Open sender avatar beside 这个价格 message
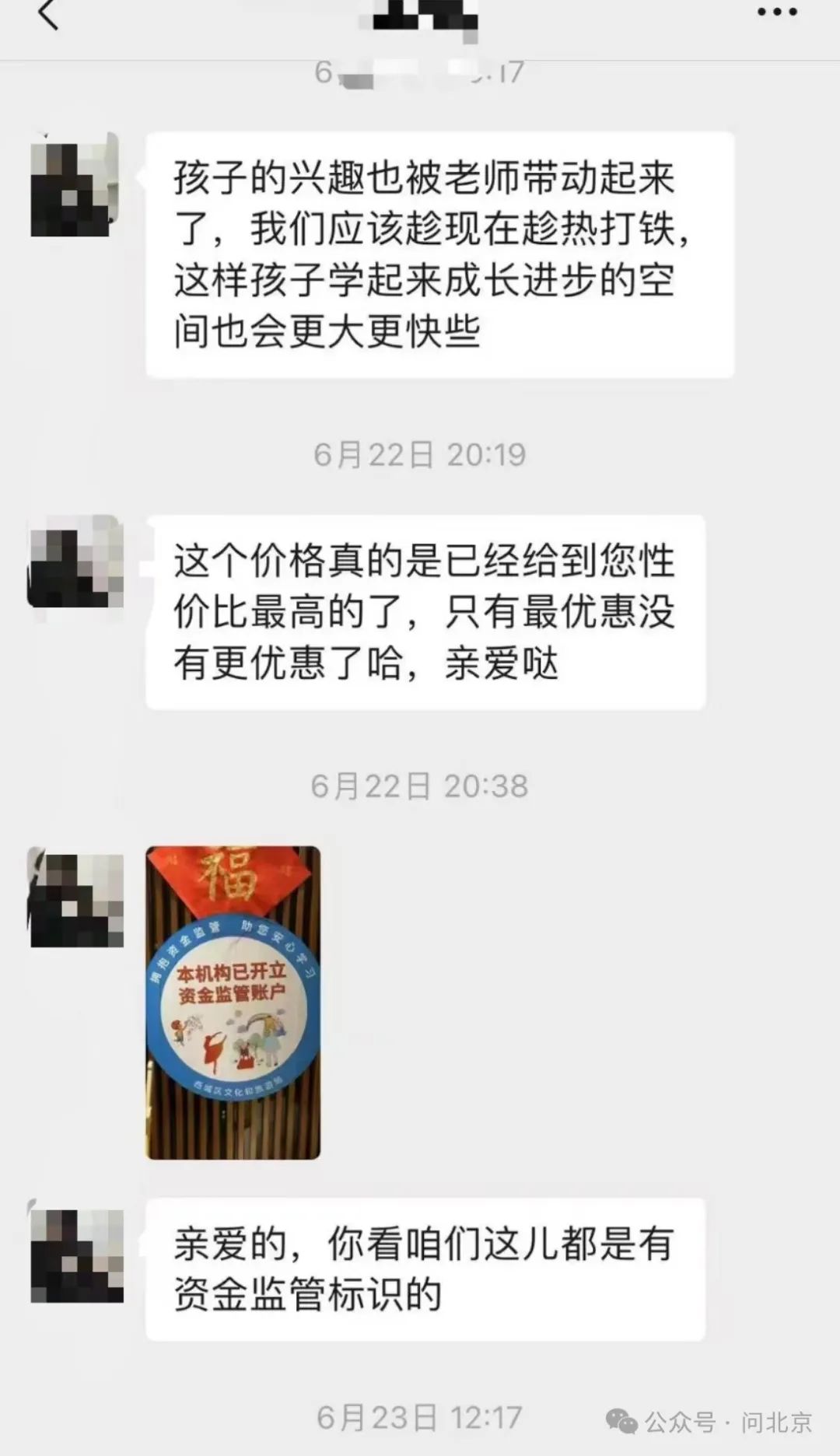 pyautogui.click(x=75, y=561)
